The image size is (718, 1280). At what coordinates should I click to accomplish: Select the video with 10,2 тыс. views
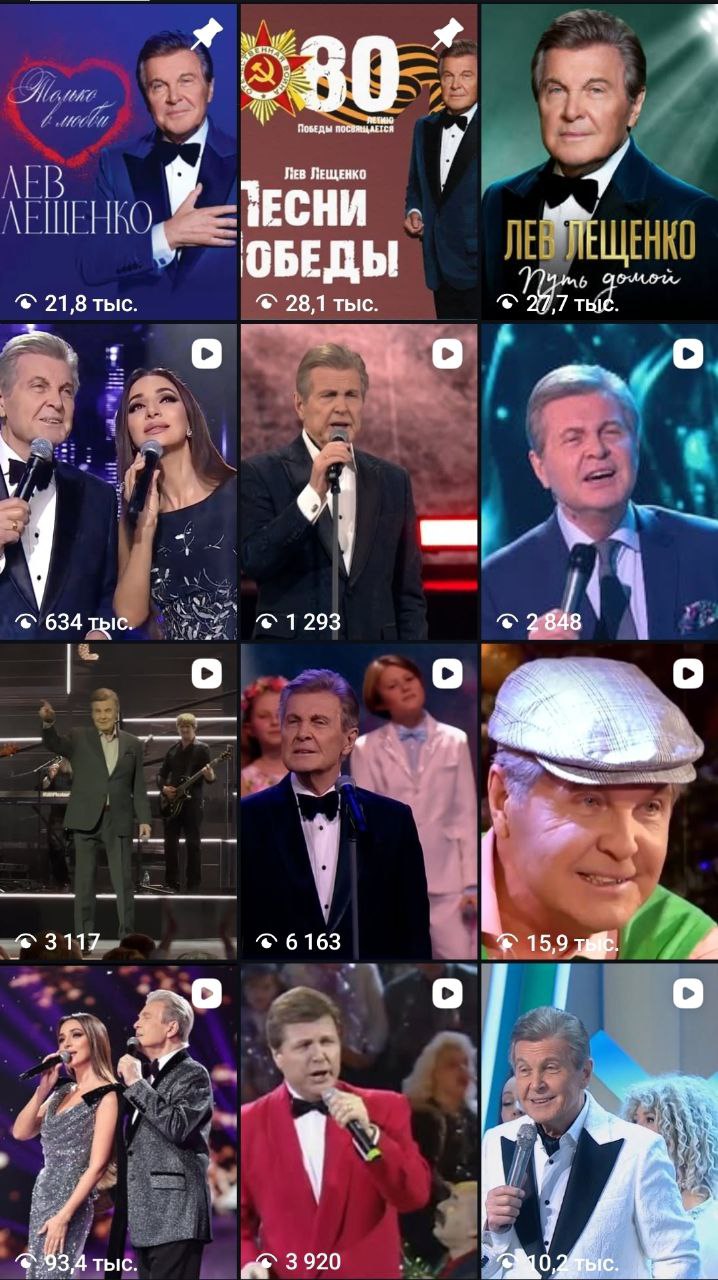pos(599,1121)
